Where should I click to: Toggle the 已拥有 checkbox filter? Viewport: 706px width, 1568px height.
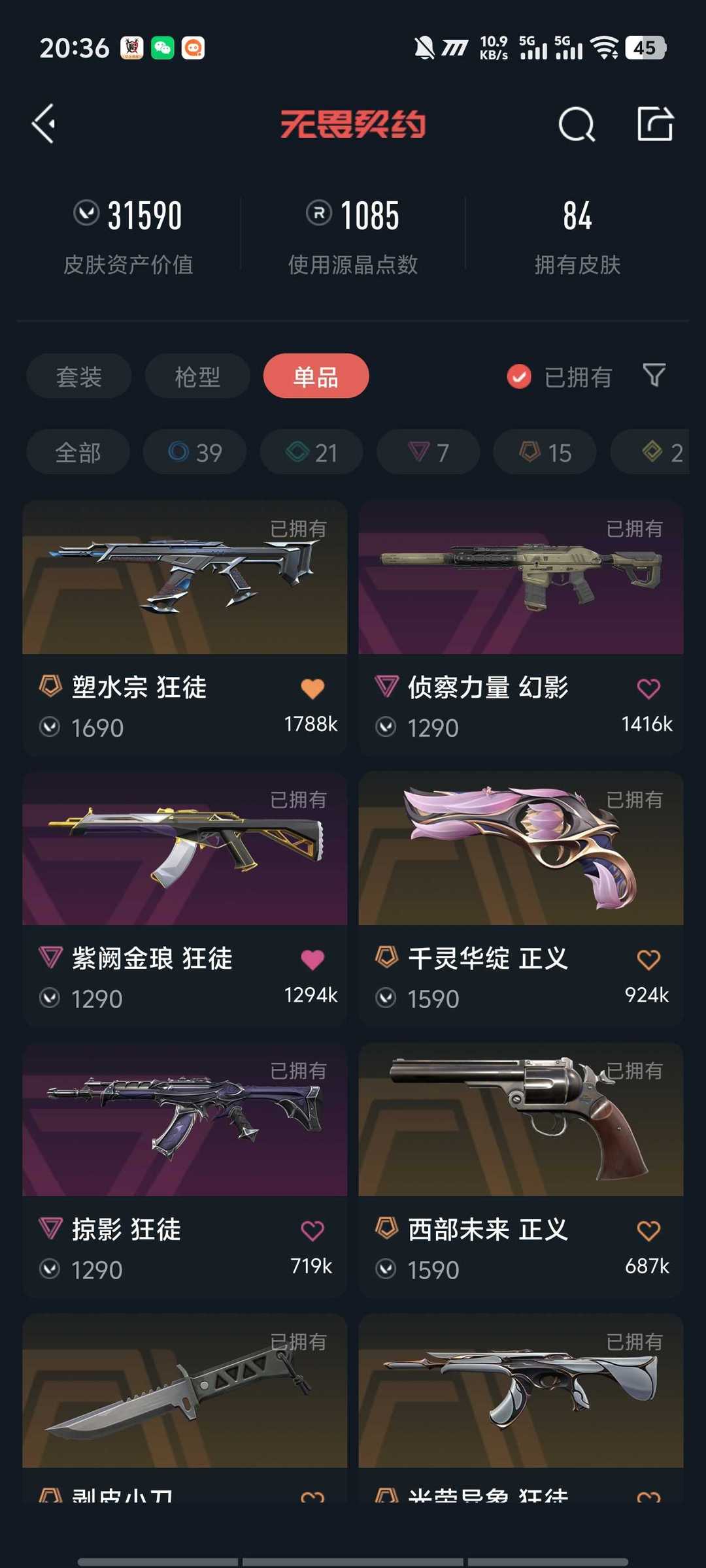point(519,376)
